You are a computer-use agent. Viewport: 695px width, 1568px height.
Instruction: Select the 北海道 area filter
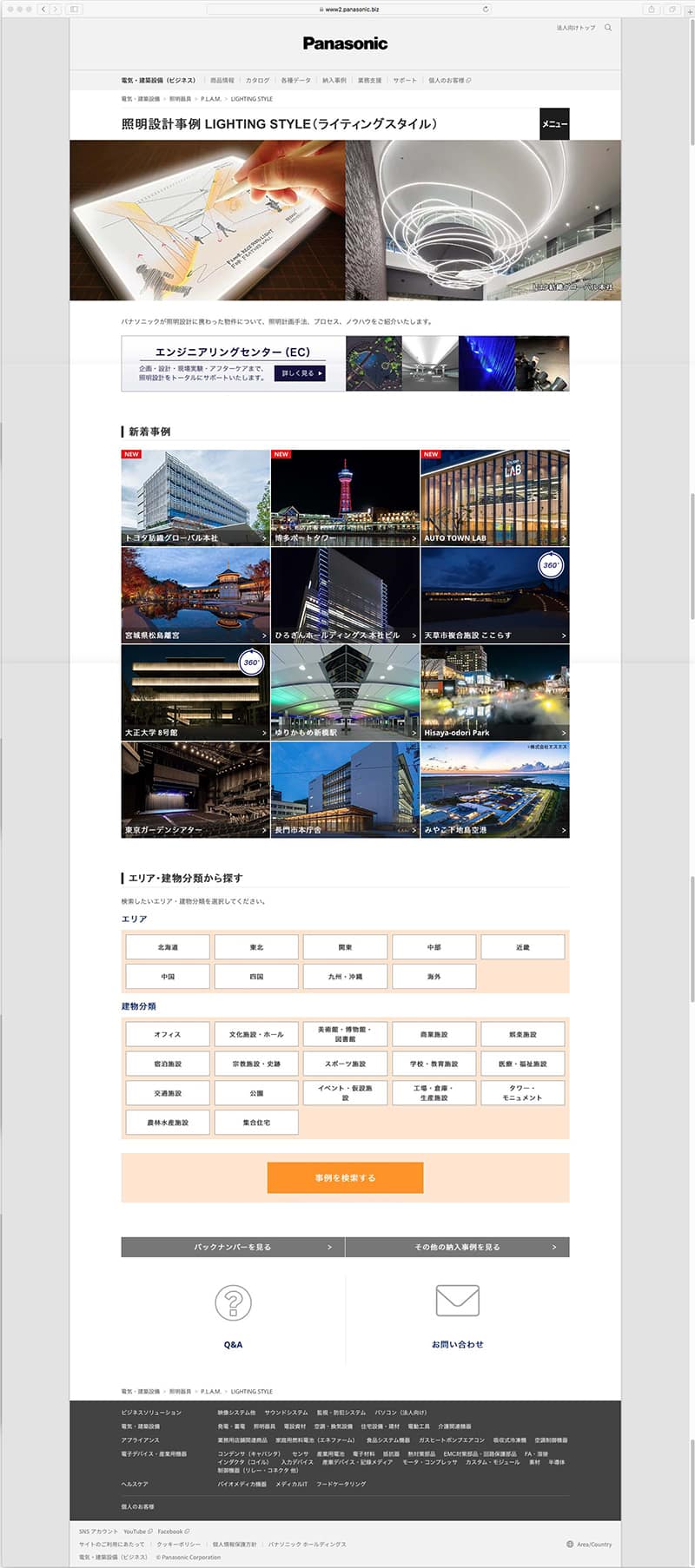[168, 947]
